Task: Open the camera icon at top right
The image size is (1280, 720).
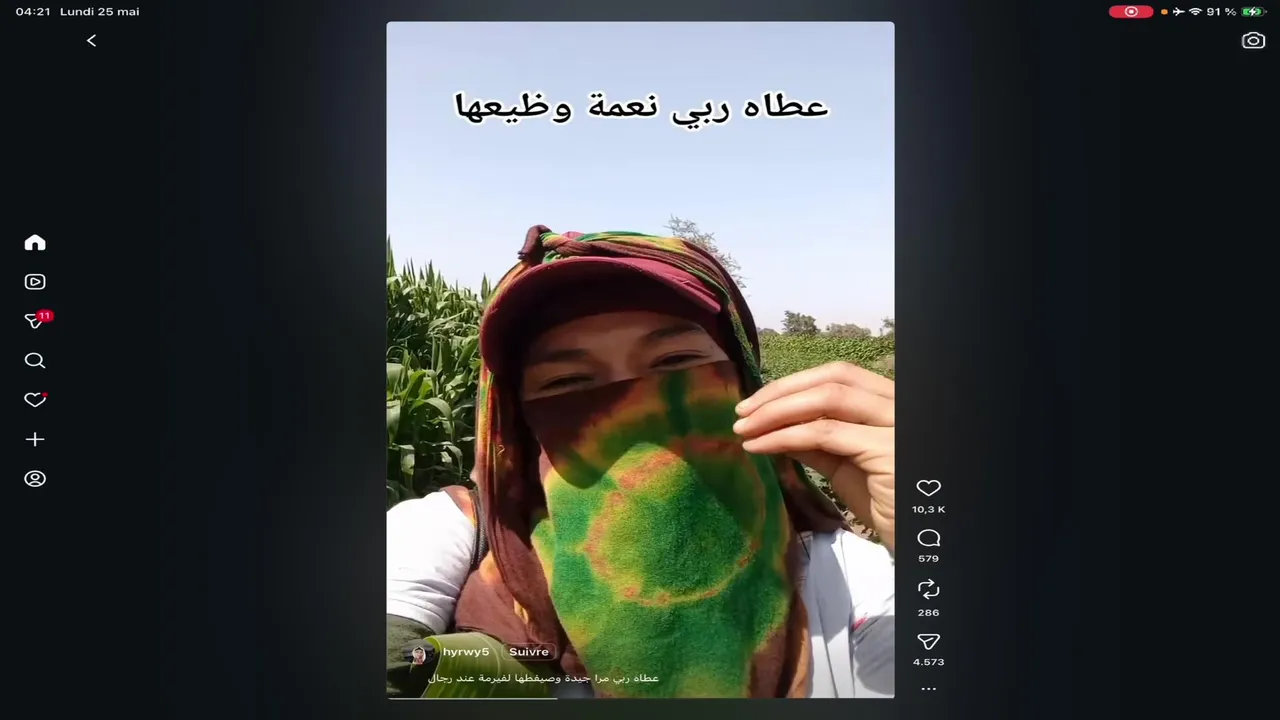Action: tap(1253, 40)
